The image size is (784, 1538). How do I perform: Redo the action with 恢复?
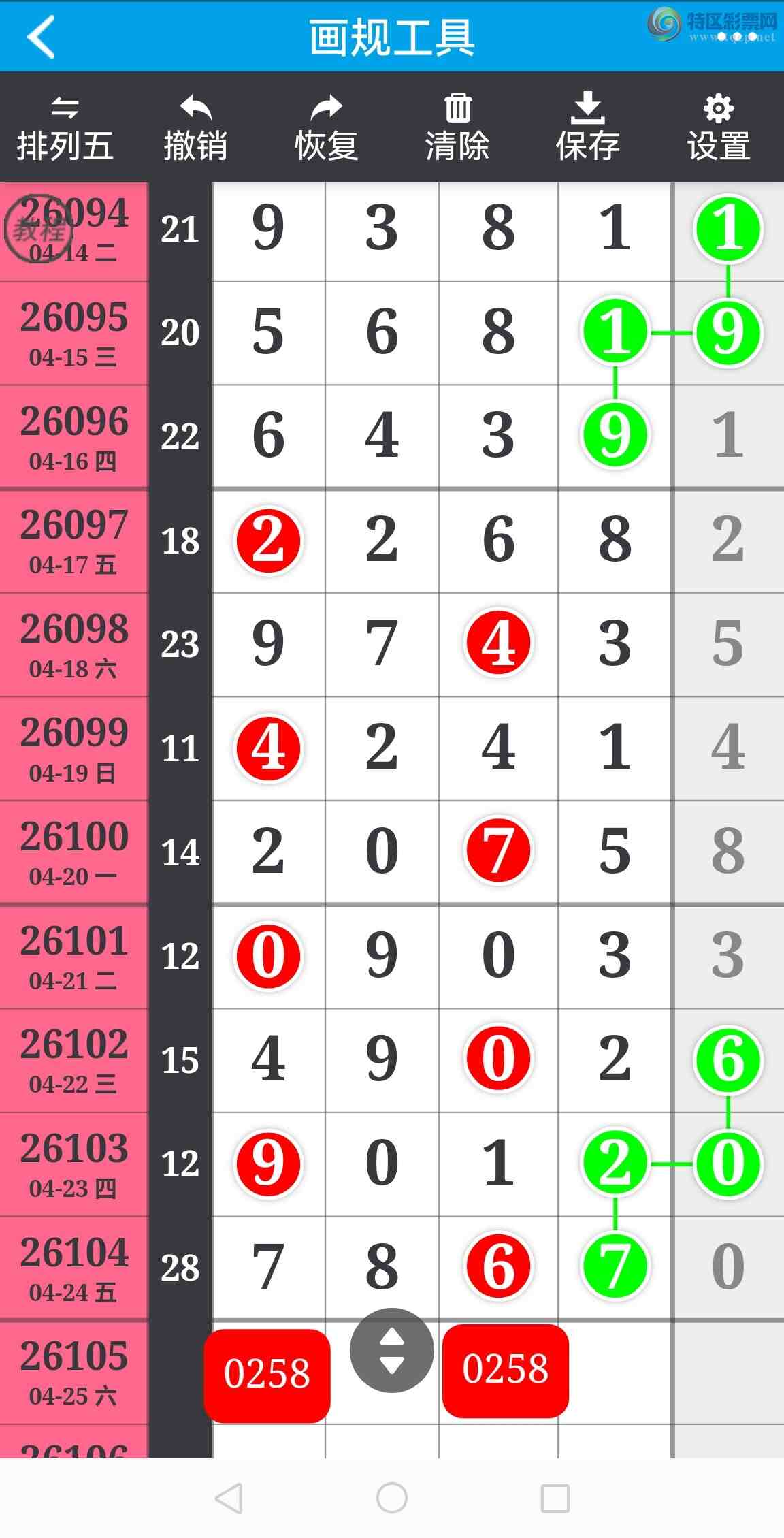[327, 129]
